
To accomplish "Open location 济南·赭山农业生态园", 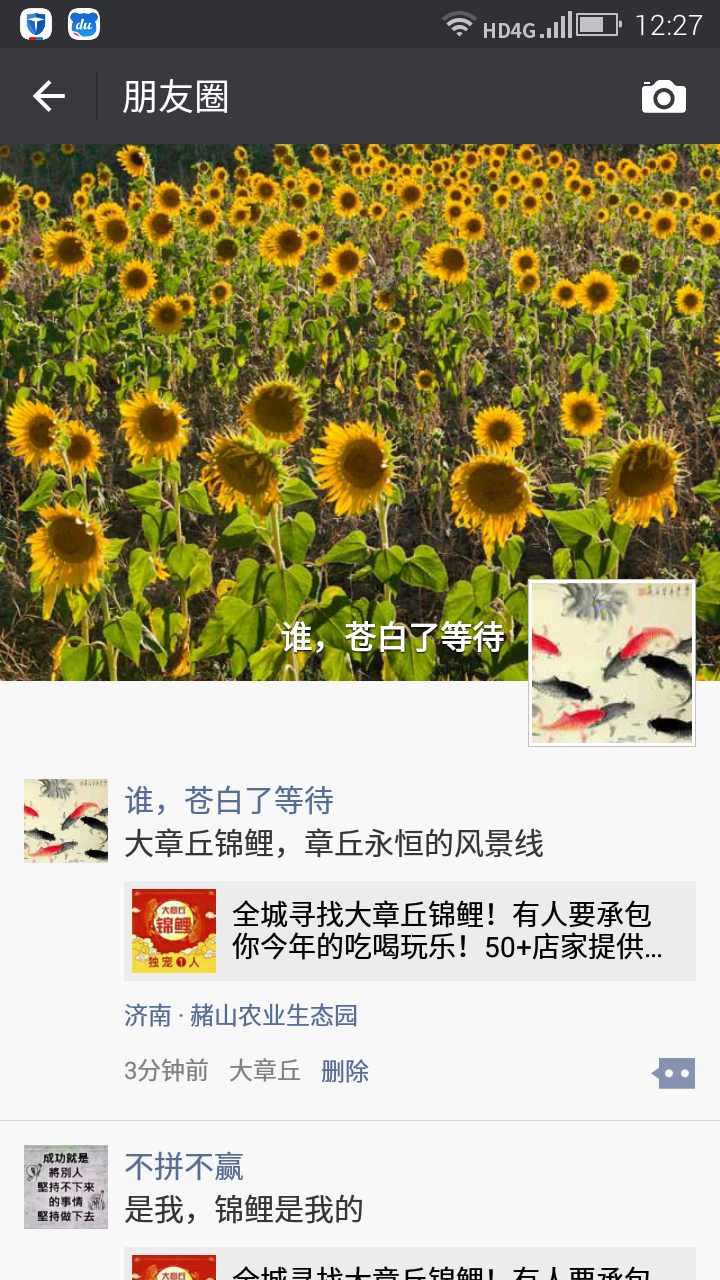I will (241, 1016).
